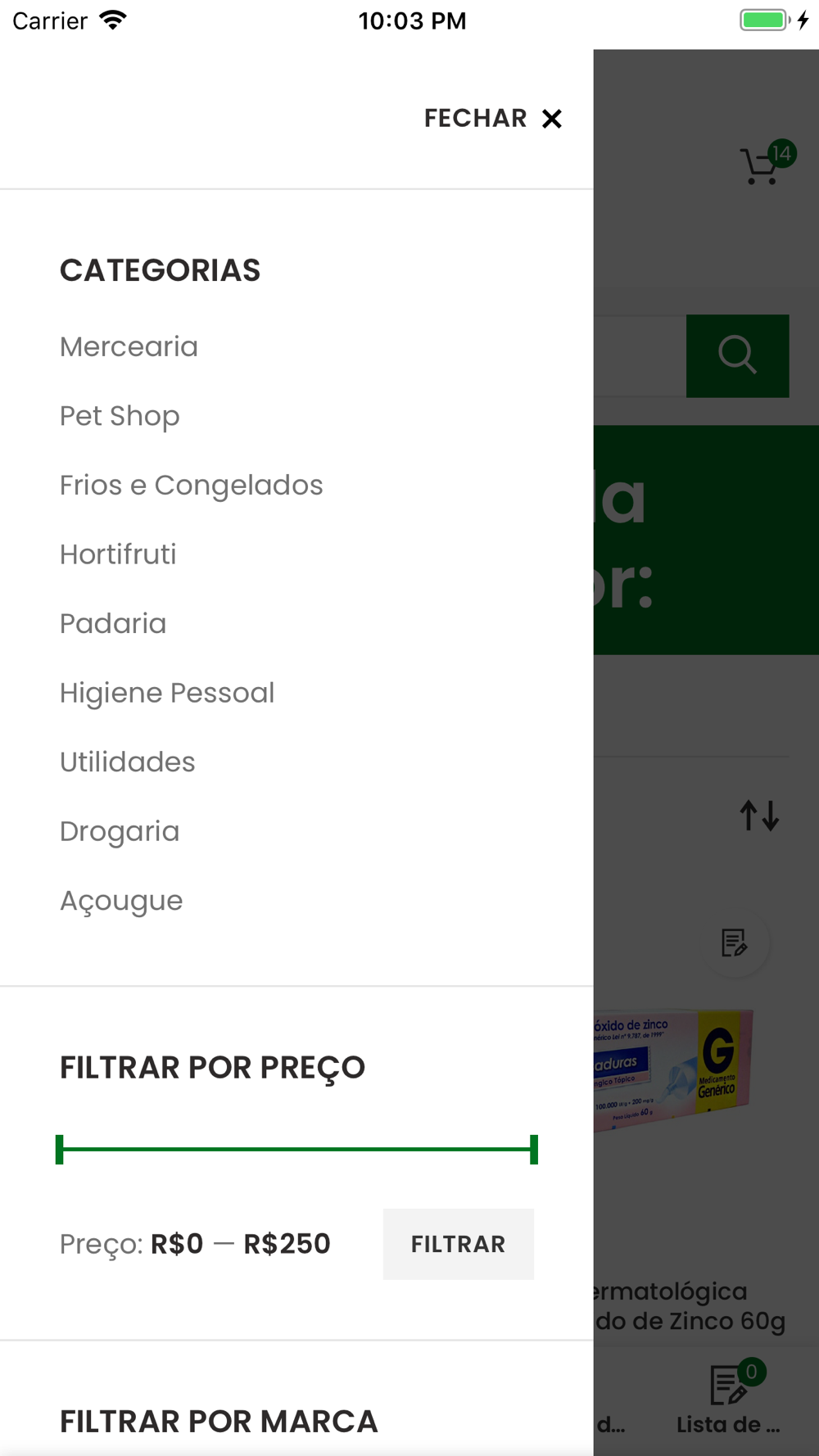Select the Pet Shop category

click(120, 416)
